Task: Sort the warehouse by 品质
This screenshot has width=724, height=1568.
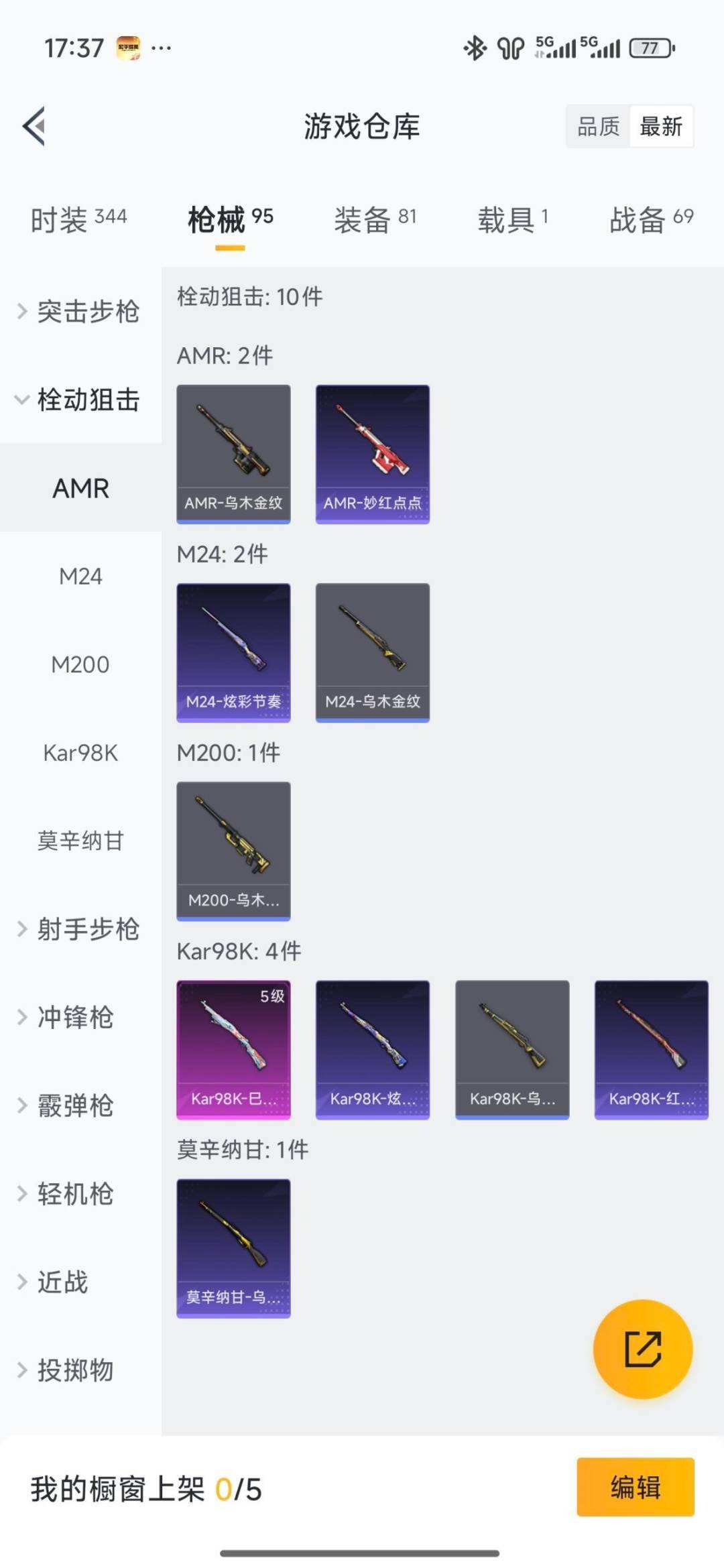Action: point(598,126)
